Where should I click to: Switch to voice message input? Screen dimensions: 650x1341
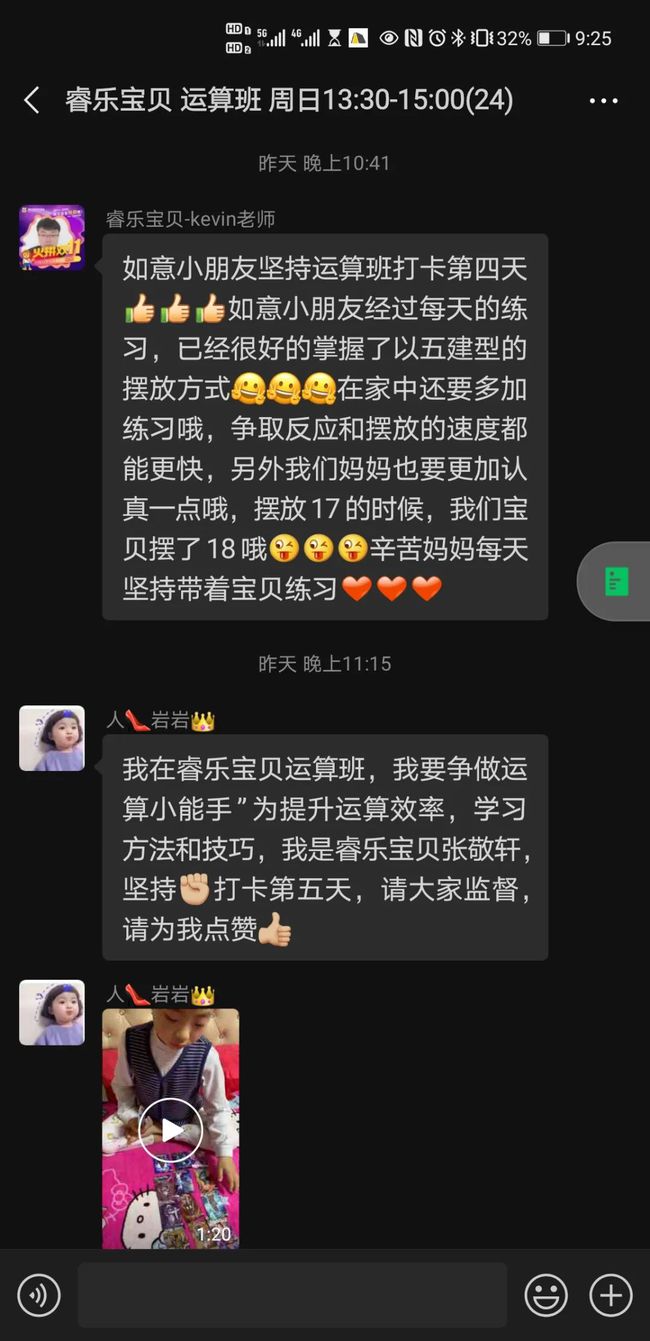(x=39, y=1296)
